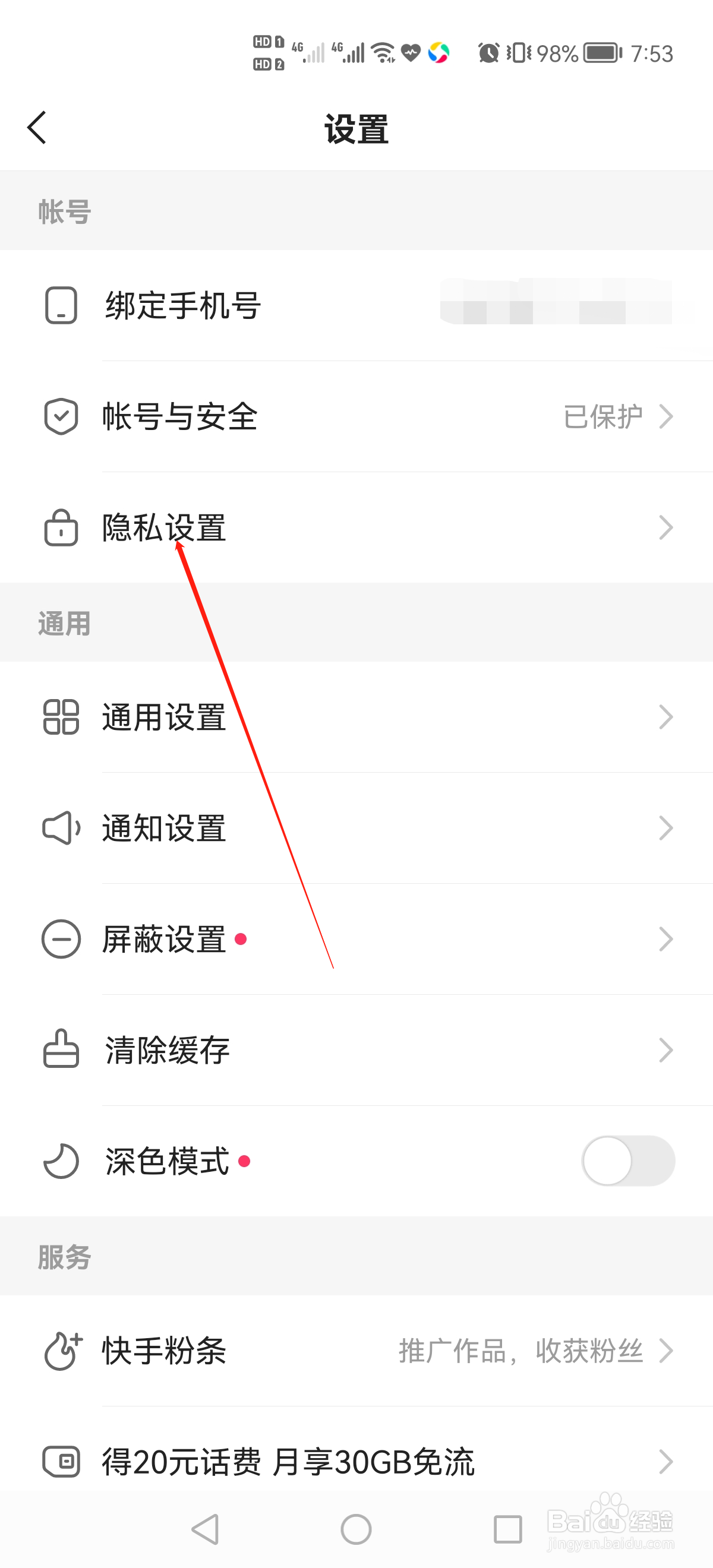Open 快手粉条 details with its chevron
The width and height of the screenshot is (713, 1568).
(666, 1352)
